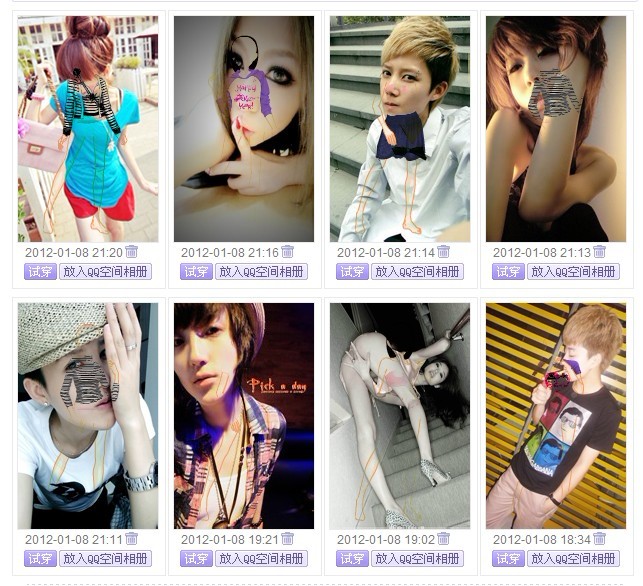Viewport: 643px width, 586px height.
Task: Select 试穿 below the 21:13 photo
Action: [x=508, y=271]
